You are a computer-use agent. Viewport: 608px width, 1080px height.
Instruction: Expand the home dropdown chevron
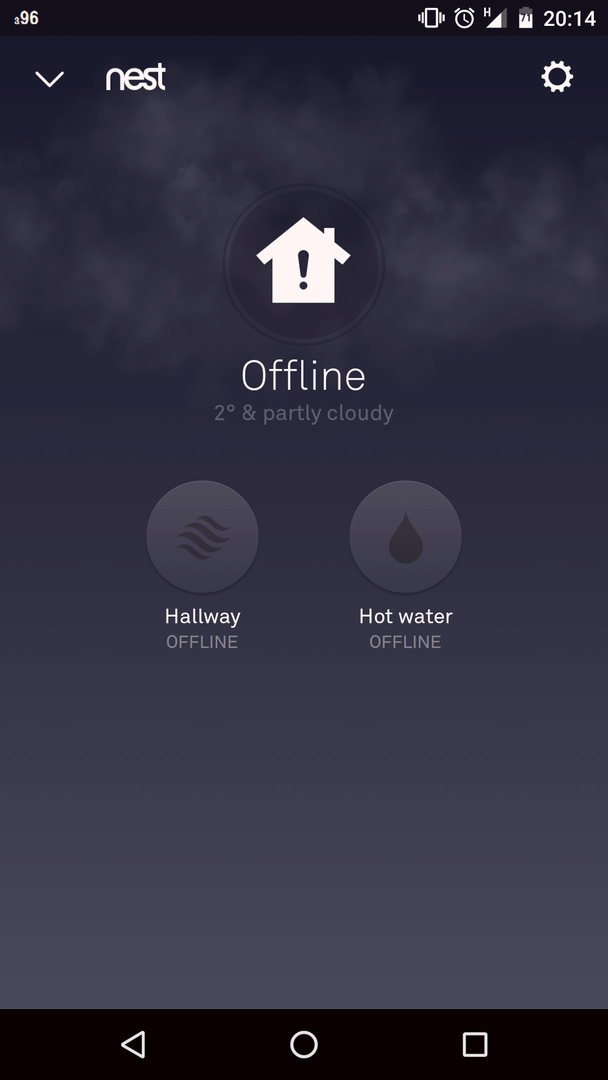pyautogui.click(x=49, y=79)
